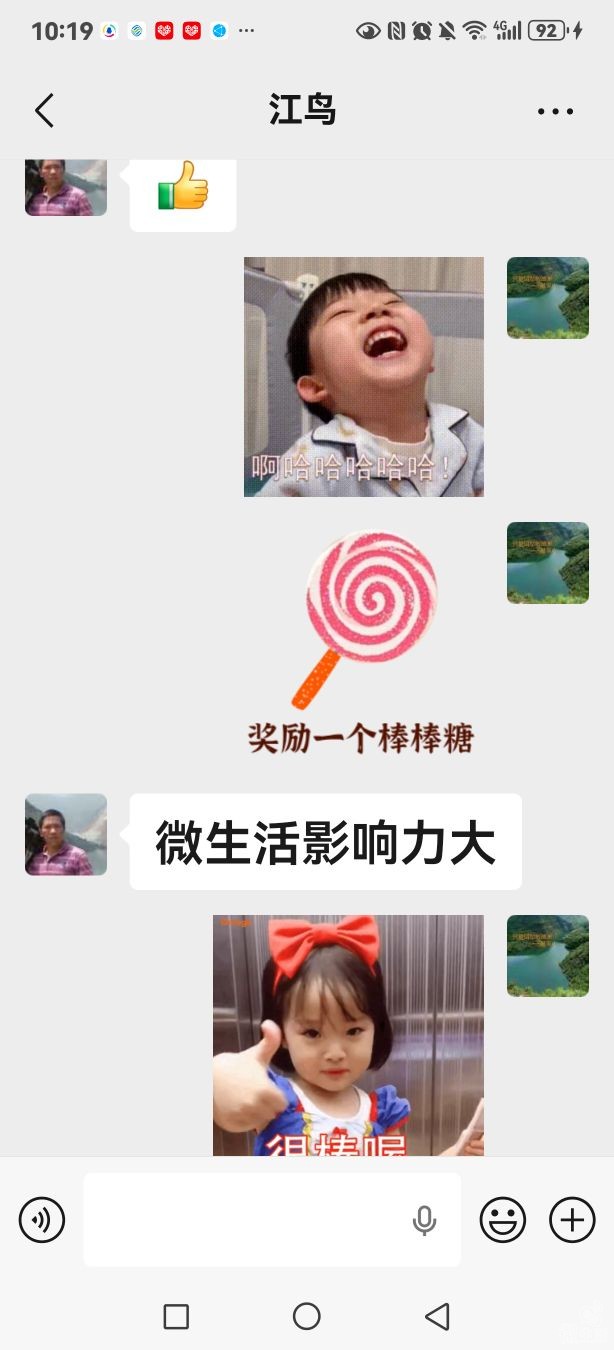614x1350 pixels.
Task: Open my avatar beside lollipop sticker
Action: point(547,563)
